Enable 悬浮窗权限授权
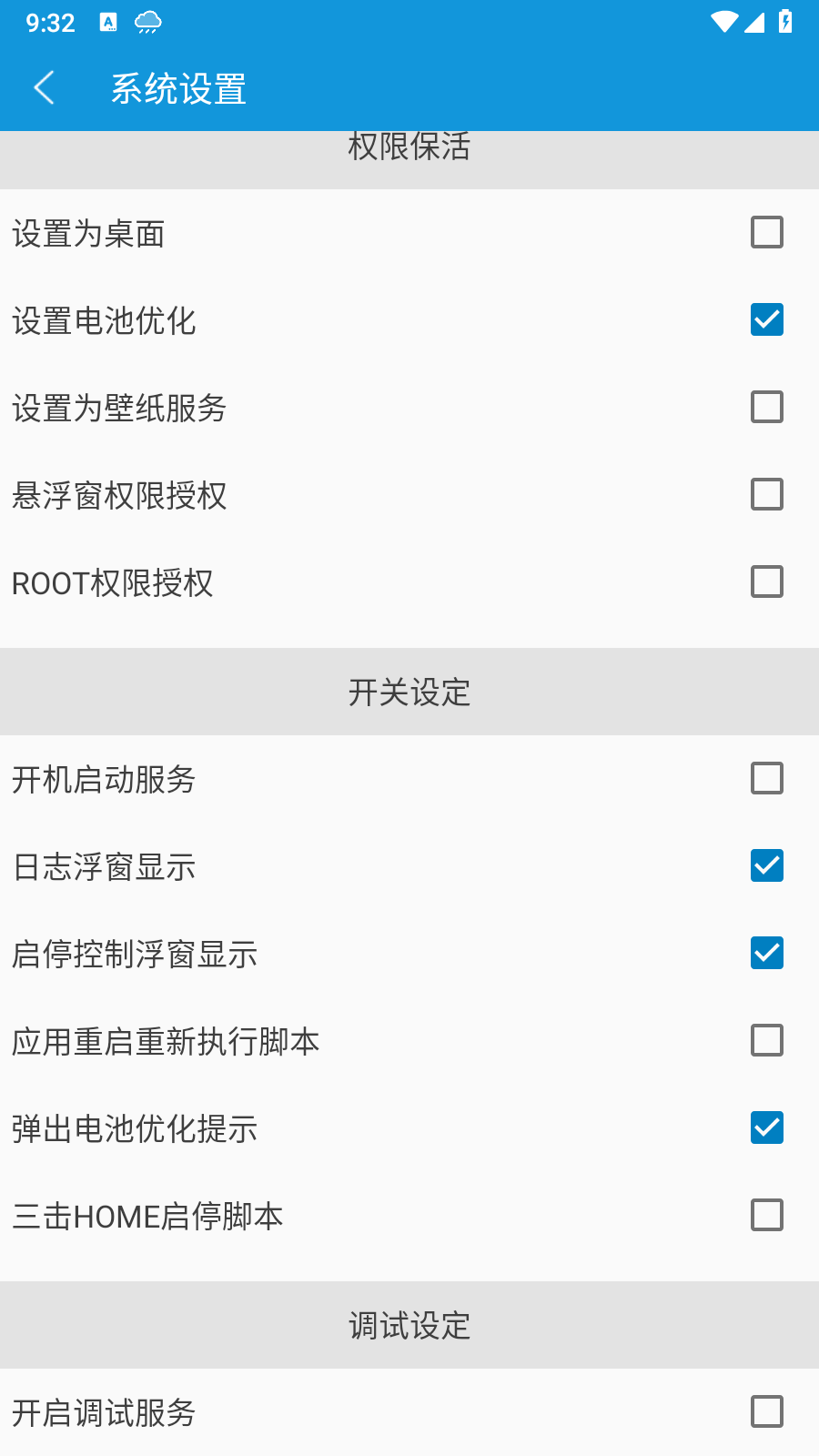The image size is (819, 1456). pos(767,494)
